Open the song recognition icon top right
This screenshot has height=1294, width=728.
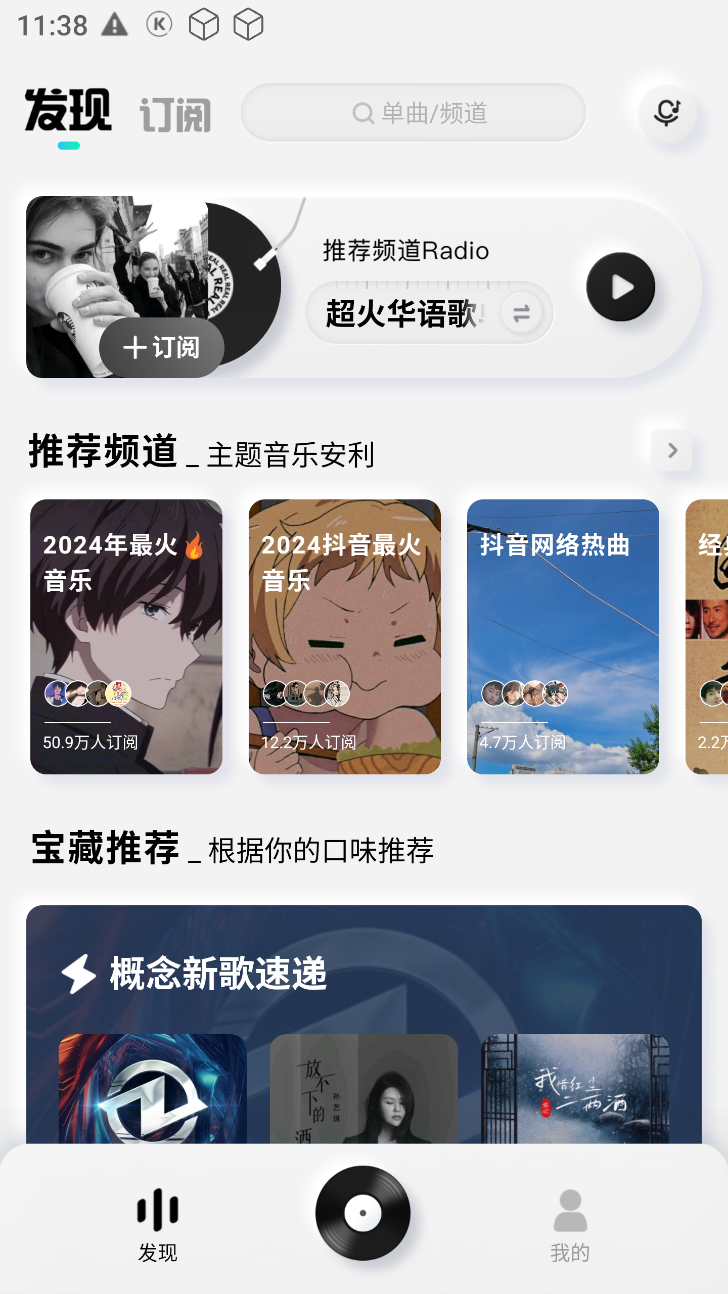pos(667,113)
